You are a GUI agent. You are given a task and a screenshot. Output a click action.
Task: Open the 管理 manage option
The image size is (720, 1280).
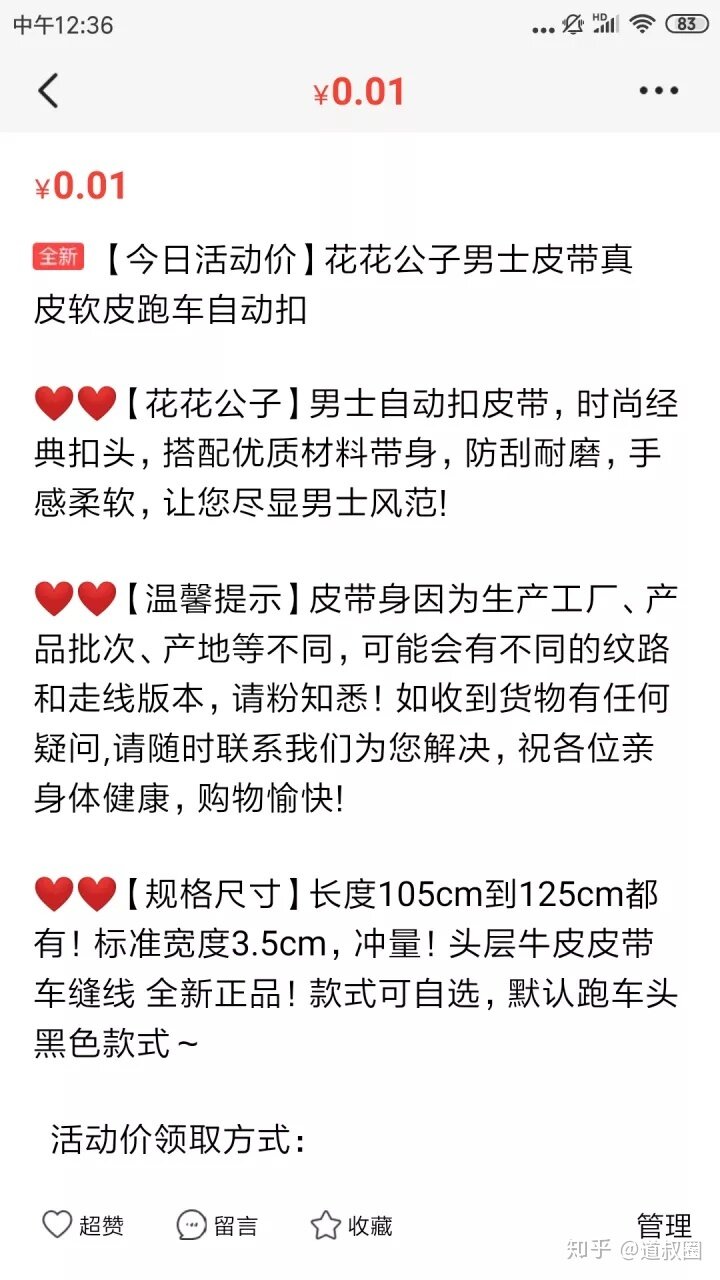click(663, 1225)
